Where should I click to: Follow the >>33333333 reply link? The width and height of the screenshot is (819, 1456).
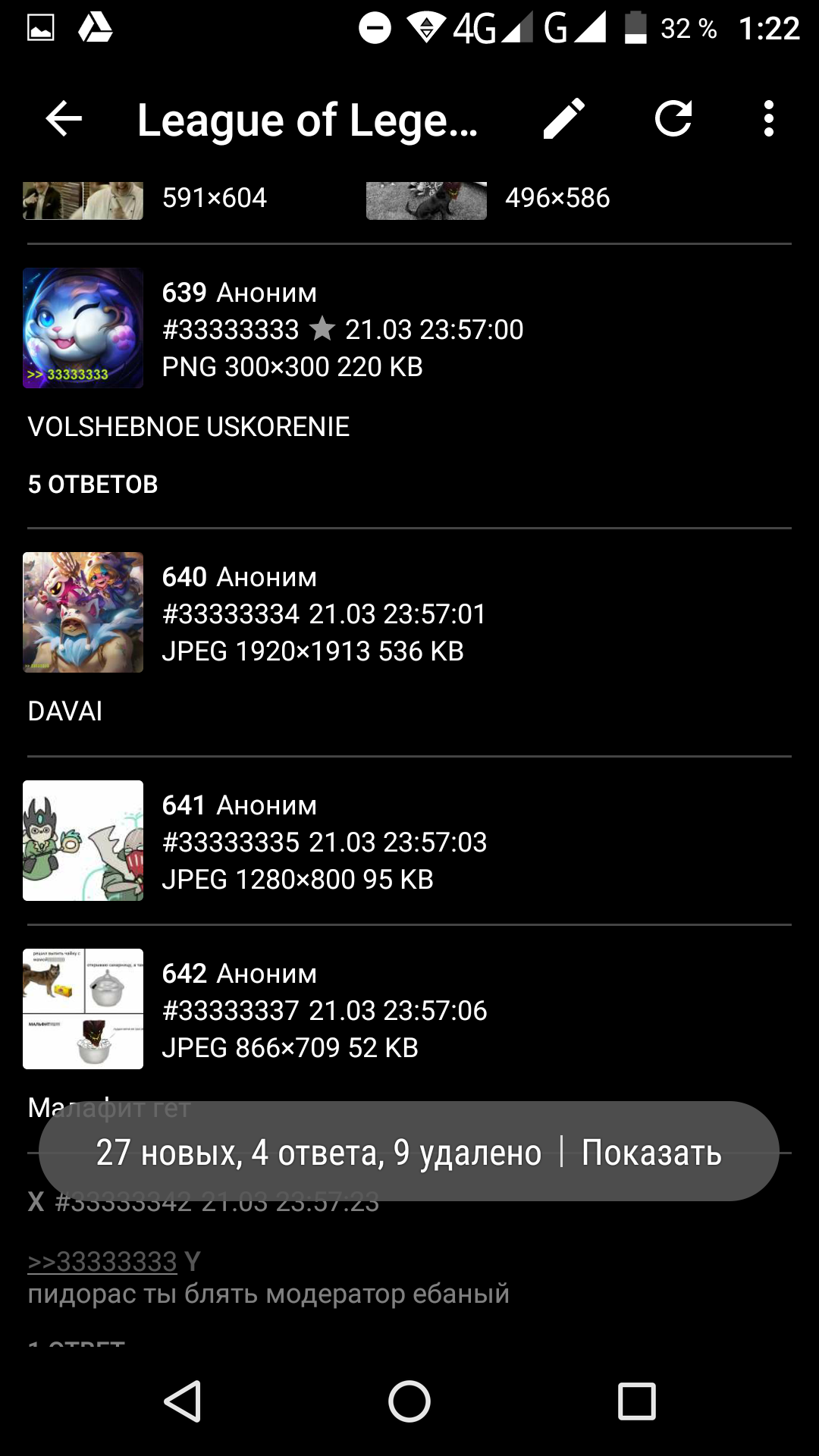pos(102,1261)
